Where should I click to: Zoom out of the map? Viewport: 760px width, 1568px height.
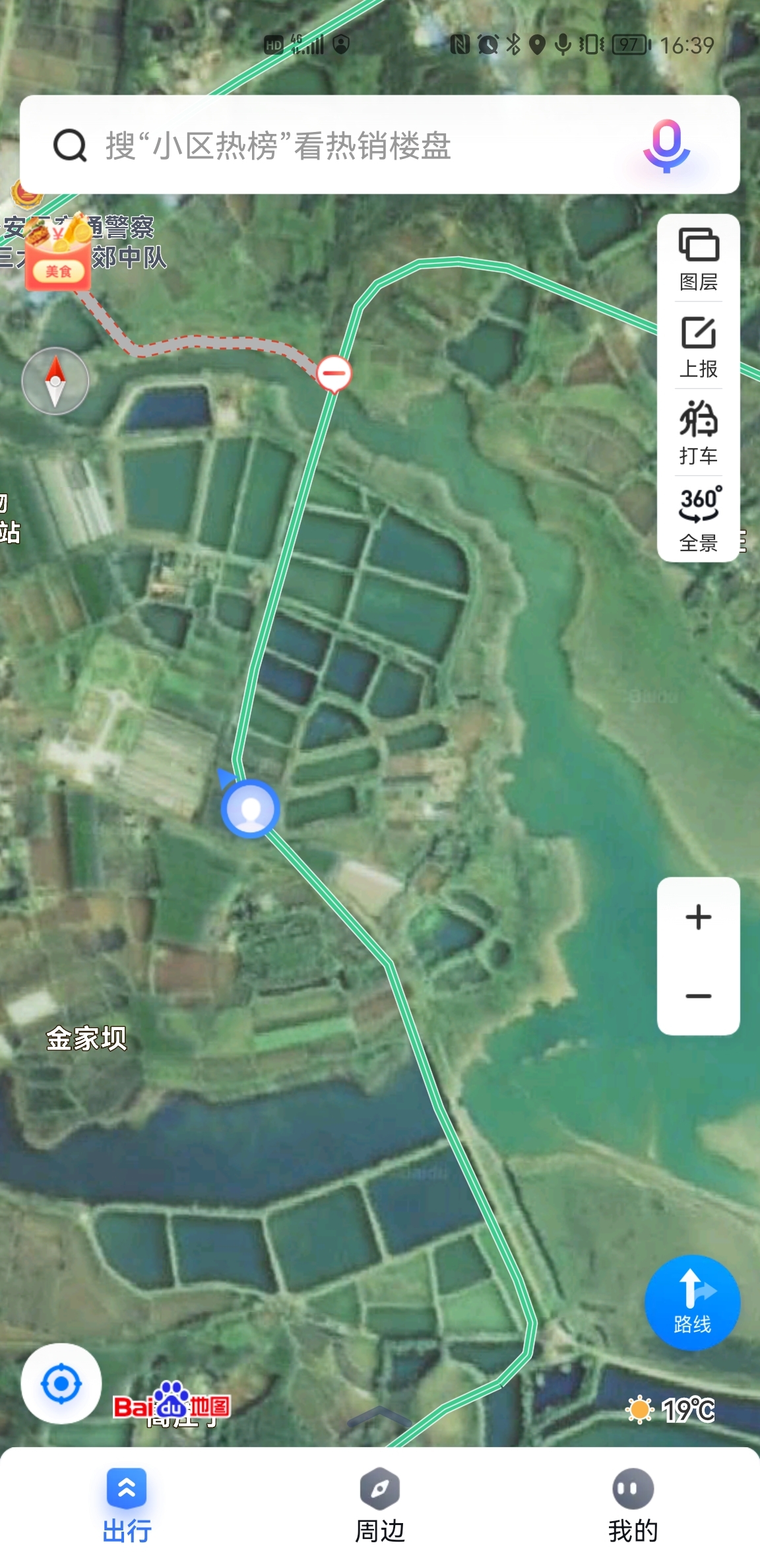click(699, 996)
